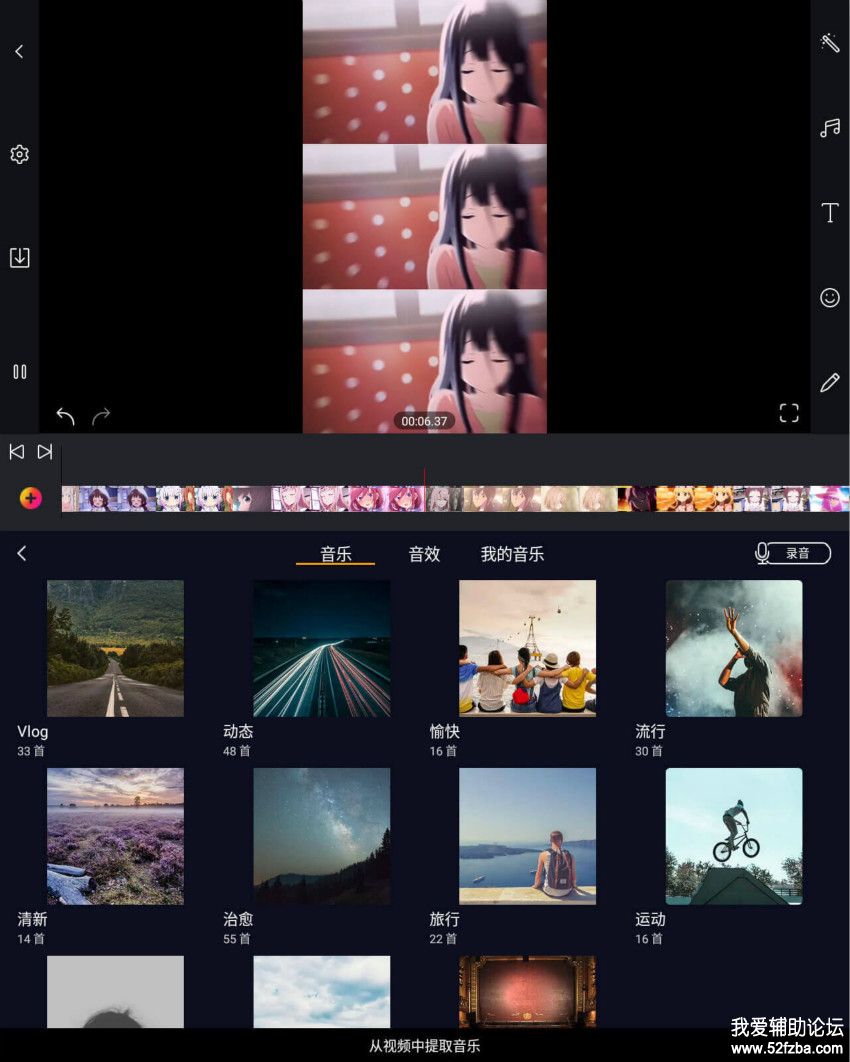Start a voice recording with 录音
Screen dimensions: 850x1062
click(793, 553)
